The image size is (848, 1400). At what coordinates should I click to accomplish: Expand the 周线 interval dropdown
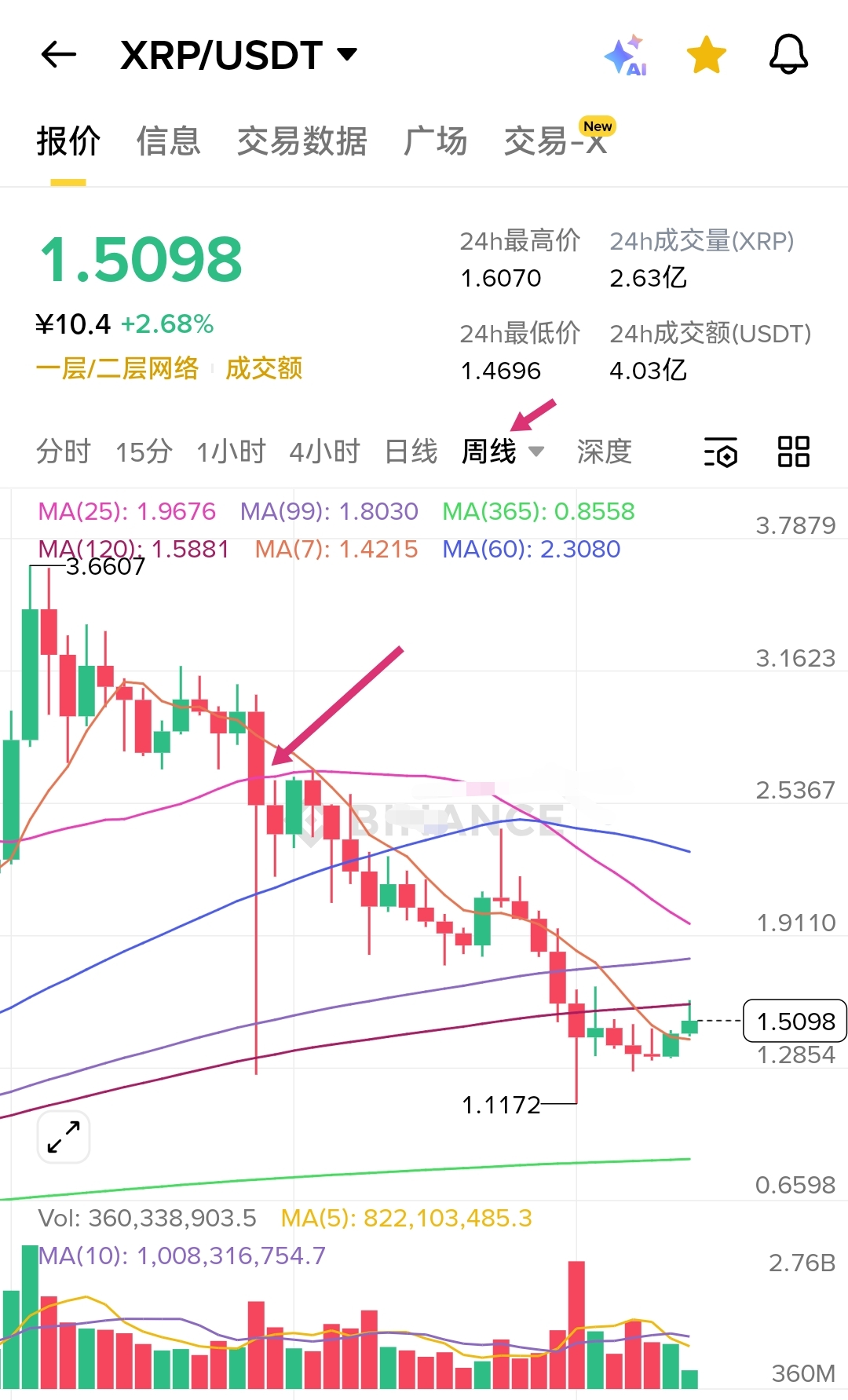point(503,451)
